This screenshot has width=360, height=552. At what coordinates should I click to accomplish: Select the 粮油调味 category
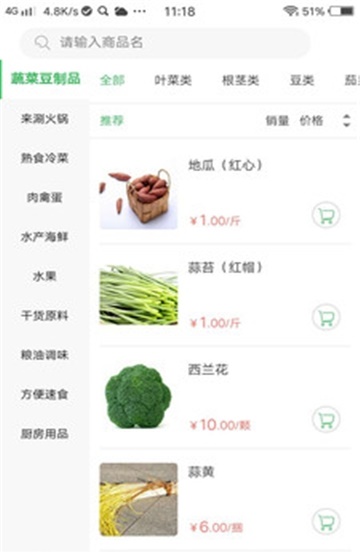coord(45,355)
